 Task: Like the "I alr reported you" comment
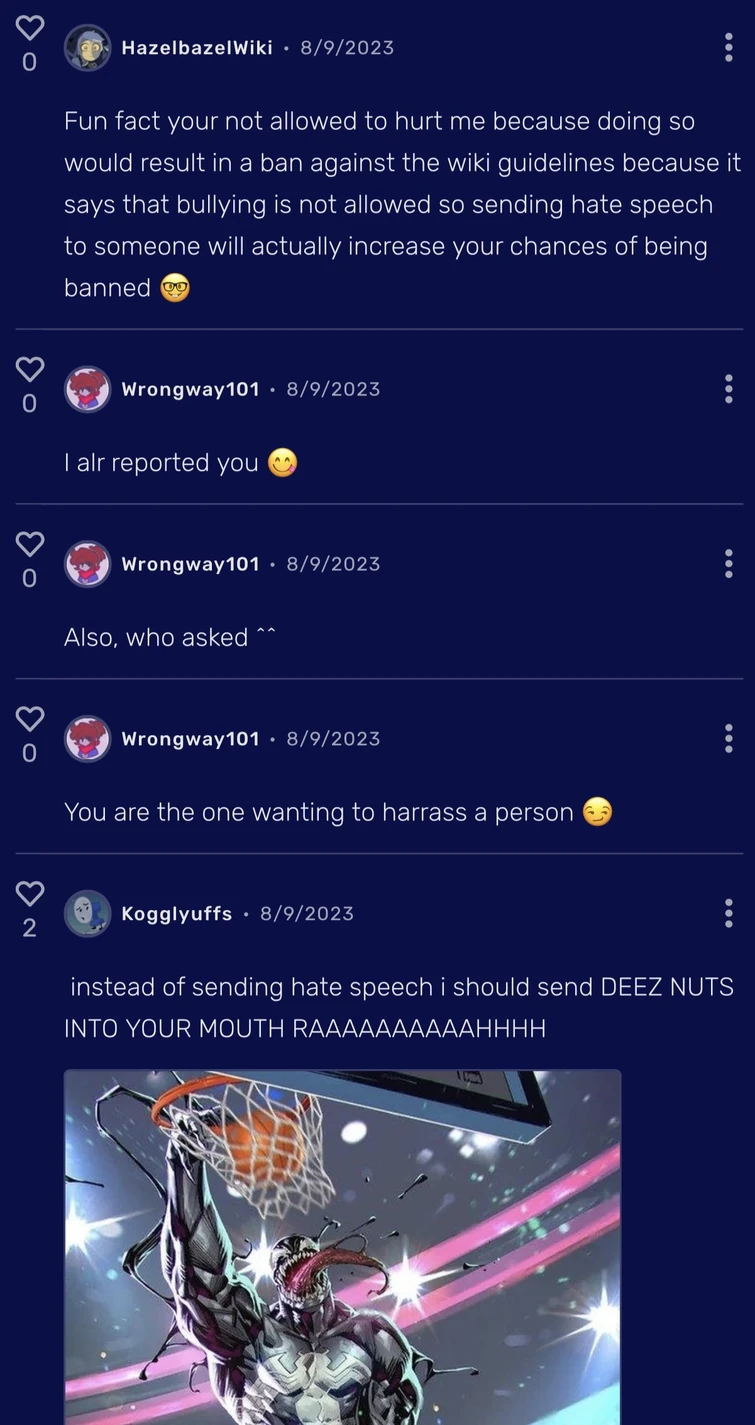29,369
